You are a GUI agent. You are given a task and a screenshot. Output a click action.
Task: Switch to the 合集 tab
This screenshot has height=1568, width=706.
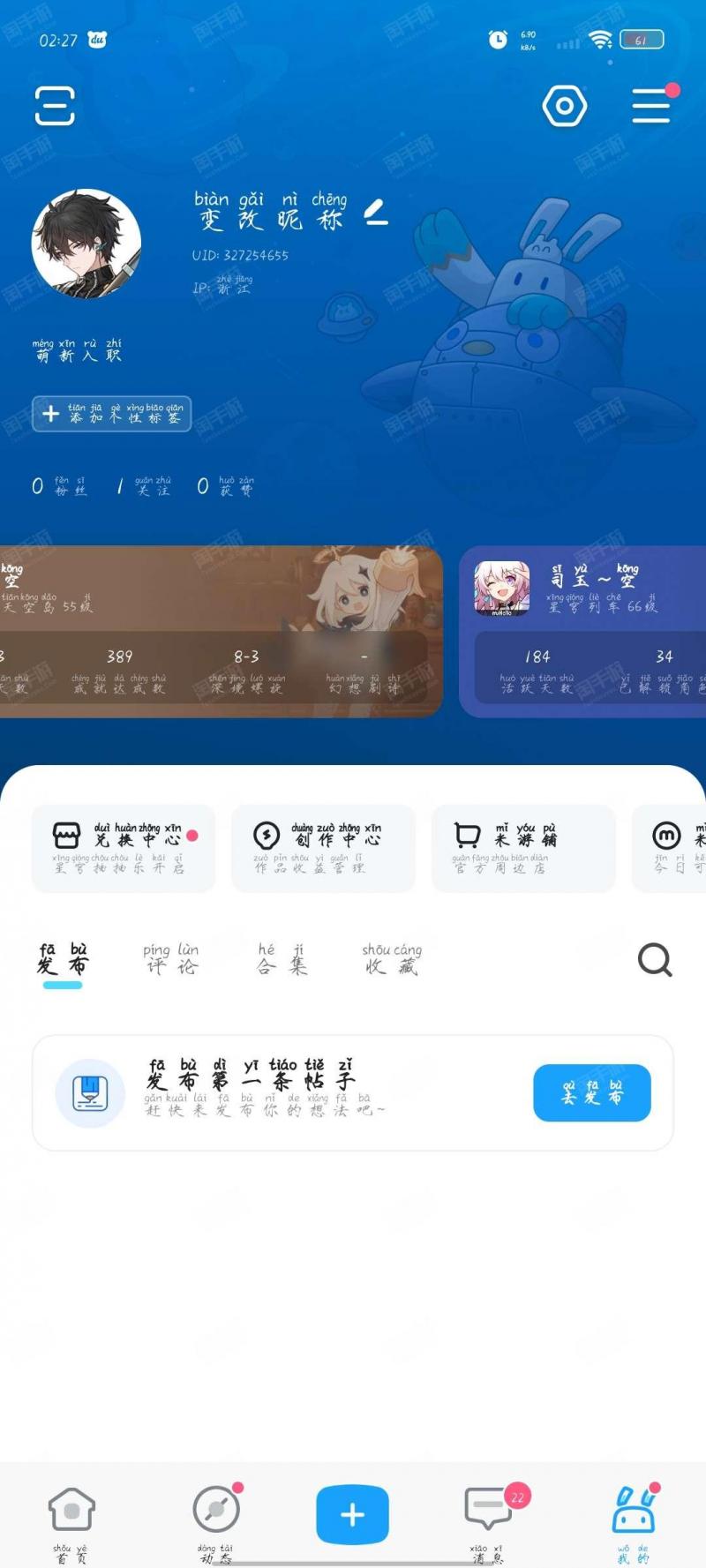[282, 959]
